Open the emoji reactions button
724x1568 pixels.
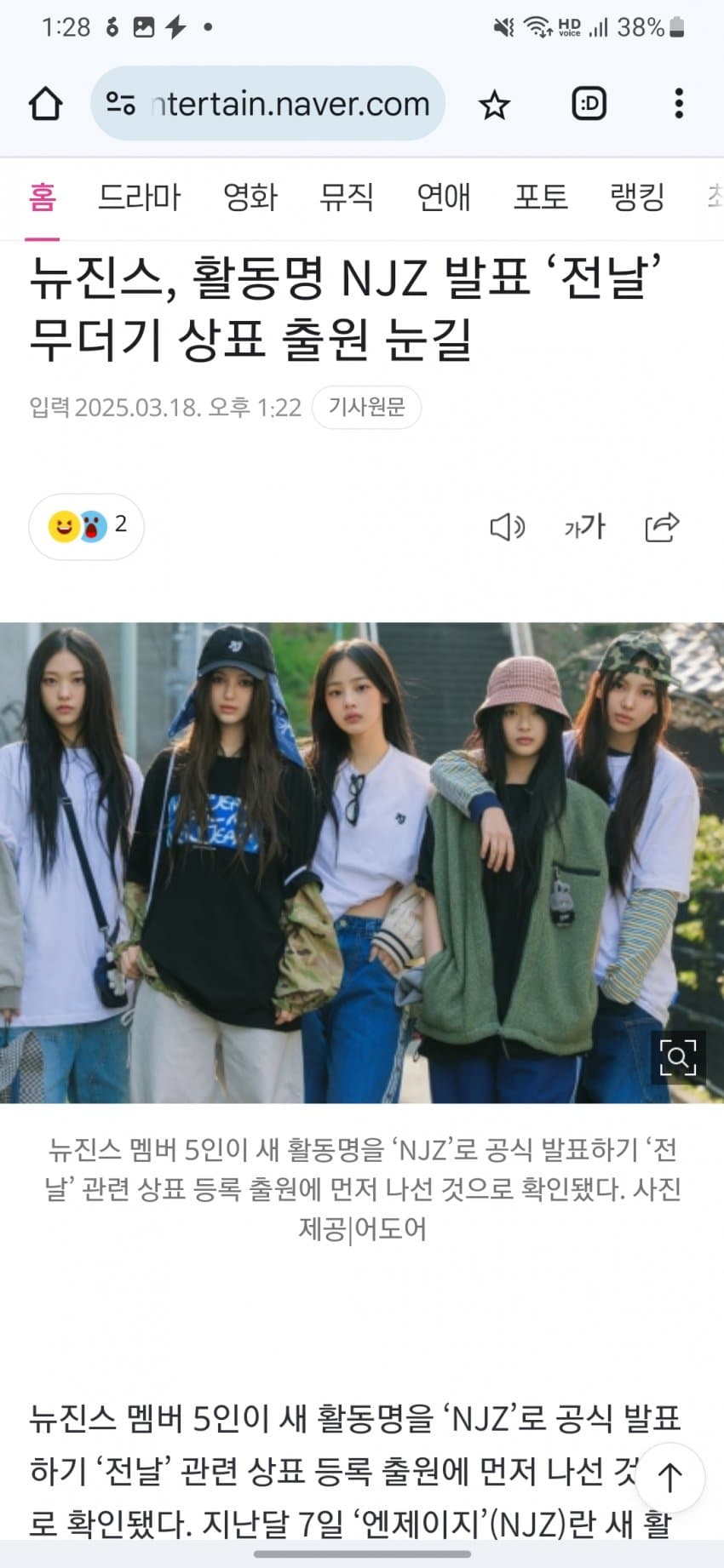[x=86, y=526]
